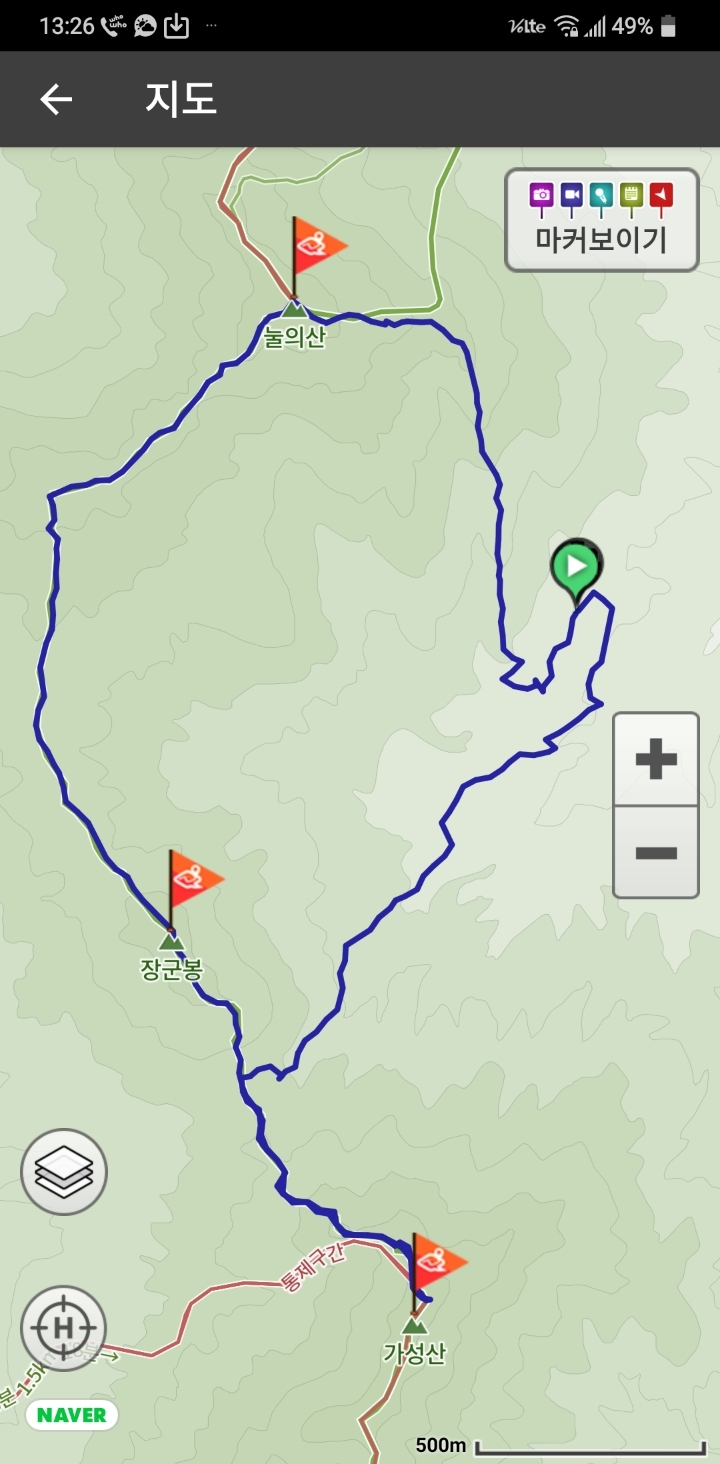Viewport: 720px width, 1464px height.
Task: Select the flag marker at 가성산
Action: pos(435,1264)
